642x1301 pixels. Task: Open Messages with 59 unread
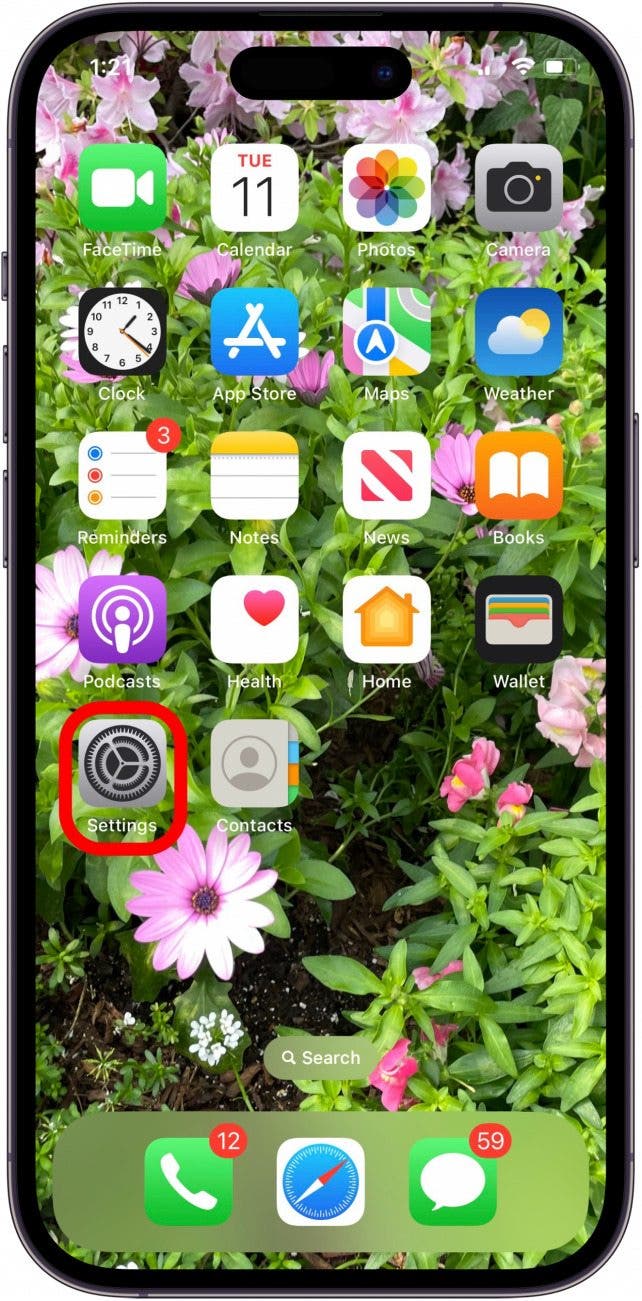pyautogui.click(x=452, y=1181)
